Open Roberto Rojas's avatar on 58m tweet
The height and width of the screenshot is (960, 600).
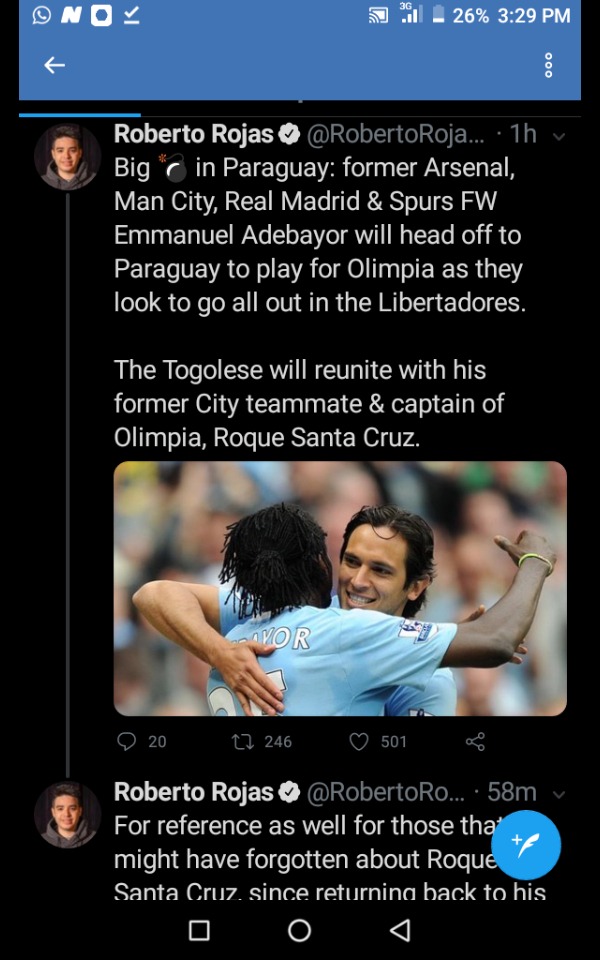tap(67, 815)
